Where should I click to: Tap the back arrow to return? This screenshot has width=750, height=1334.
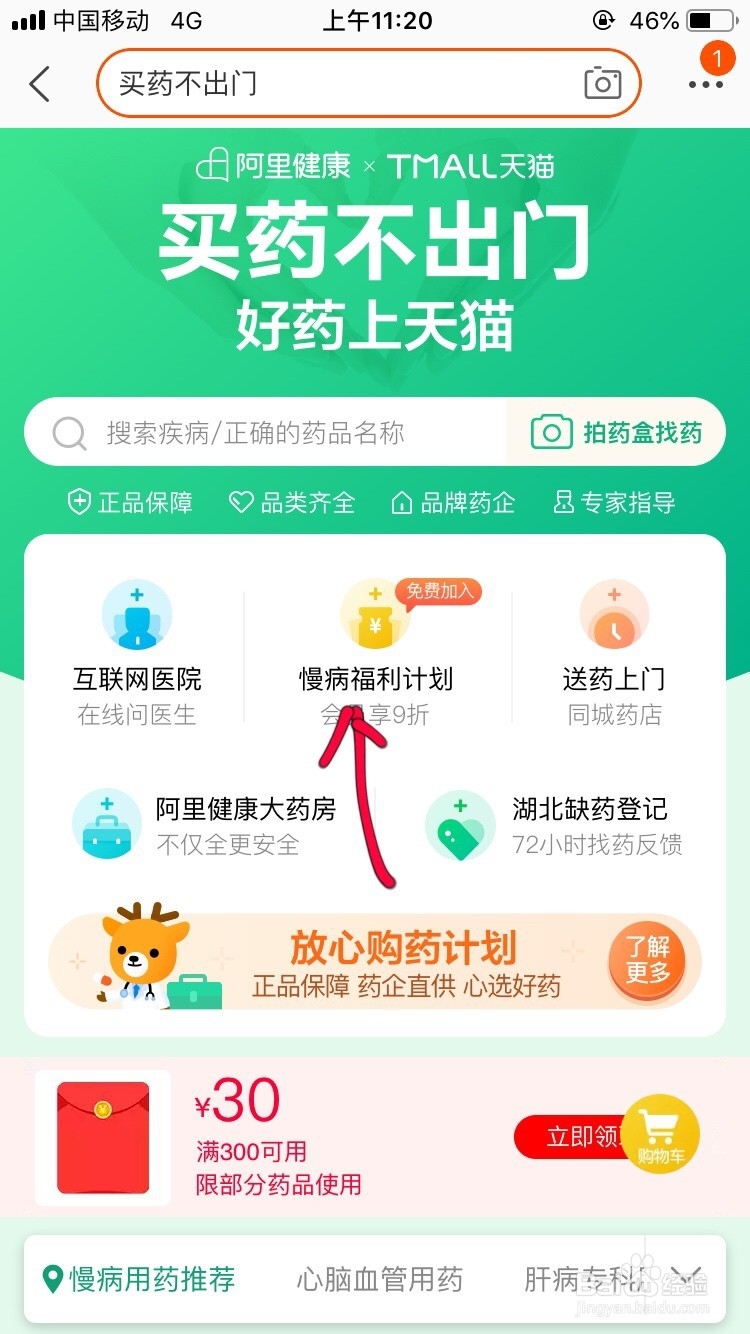tap(38, 84)
